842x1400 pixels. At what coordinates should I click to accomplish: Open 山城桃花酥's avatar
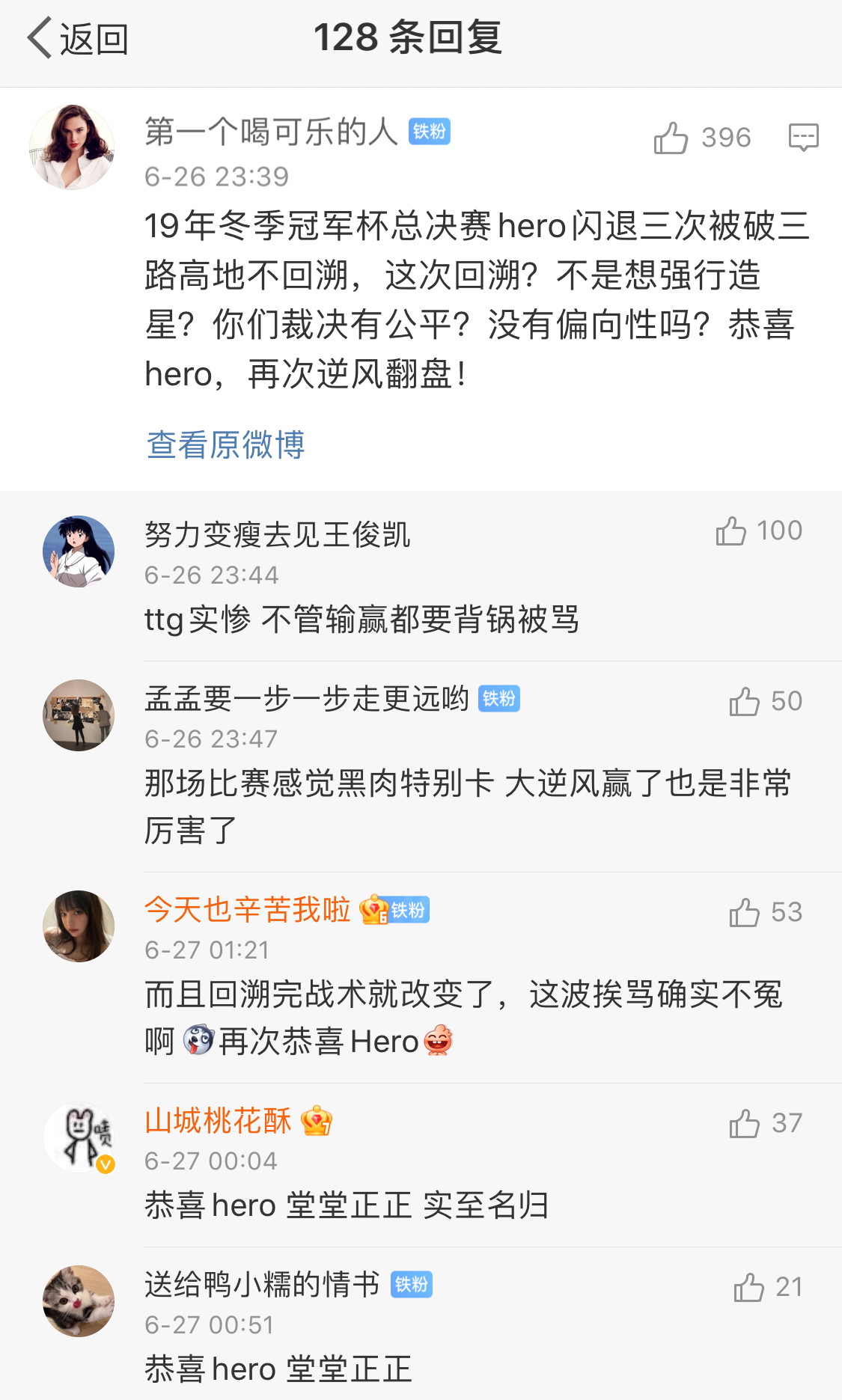(79, 1137)
